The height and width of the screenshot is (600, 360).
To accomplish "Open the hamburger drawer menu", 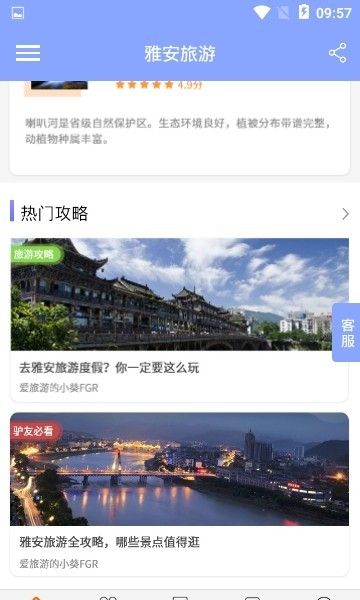I will 28,53.
